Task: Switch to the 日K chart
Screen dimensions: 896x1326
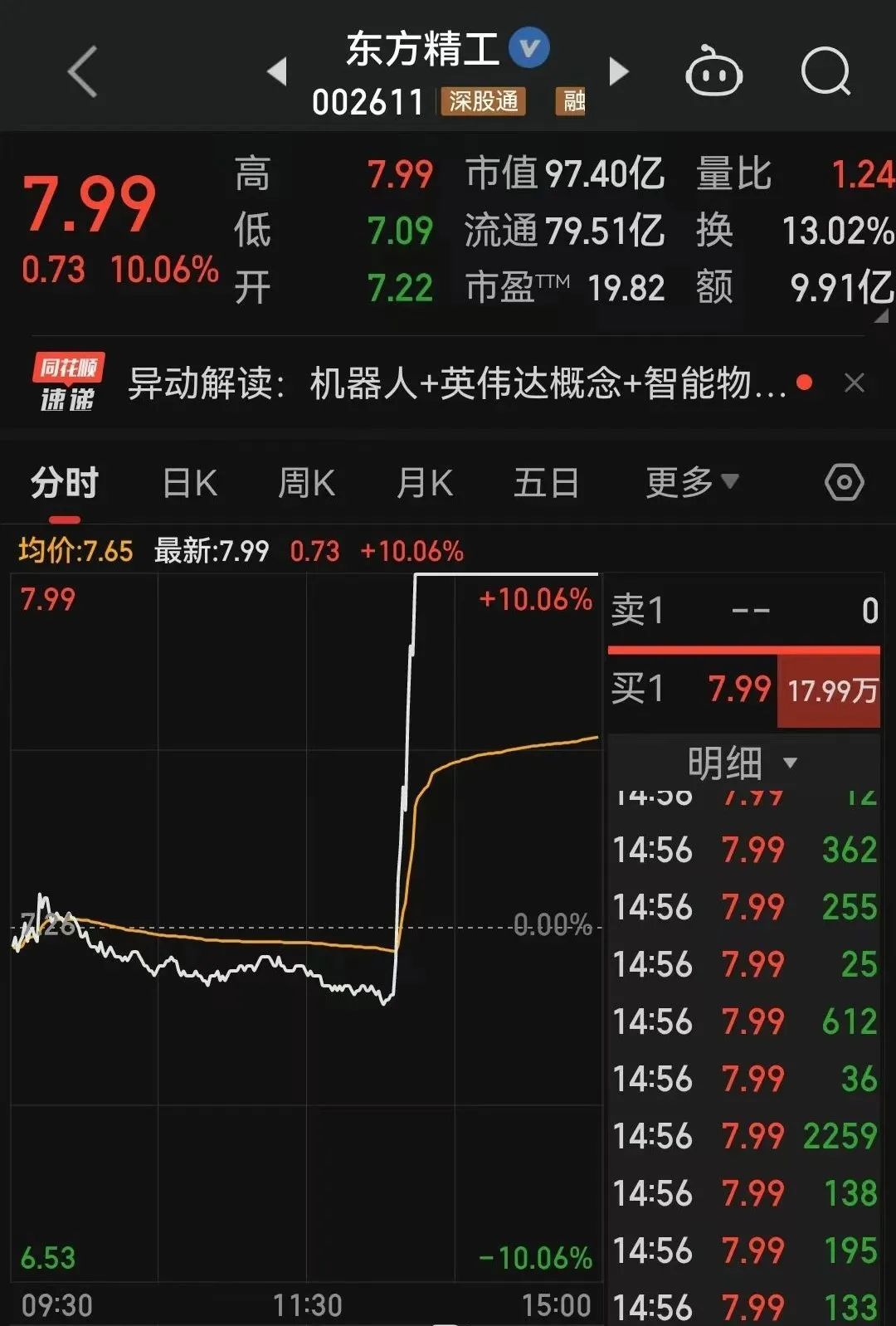Action: pyautogui.click(x=190, y=483)
